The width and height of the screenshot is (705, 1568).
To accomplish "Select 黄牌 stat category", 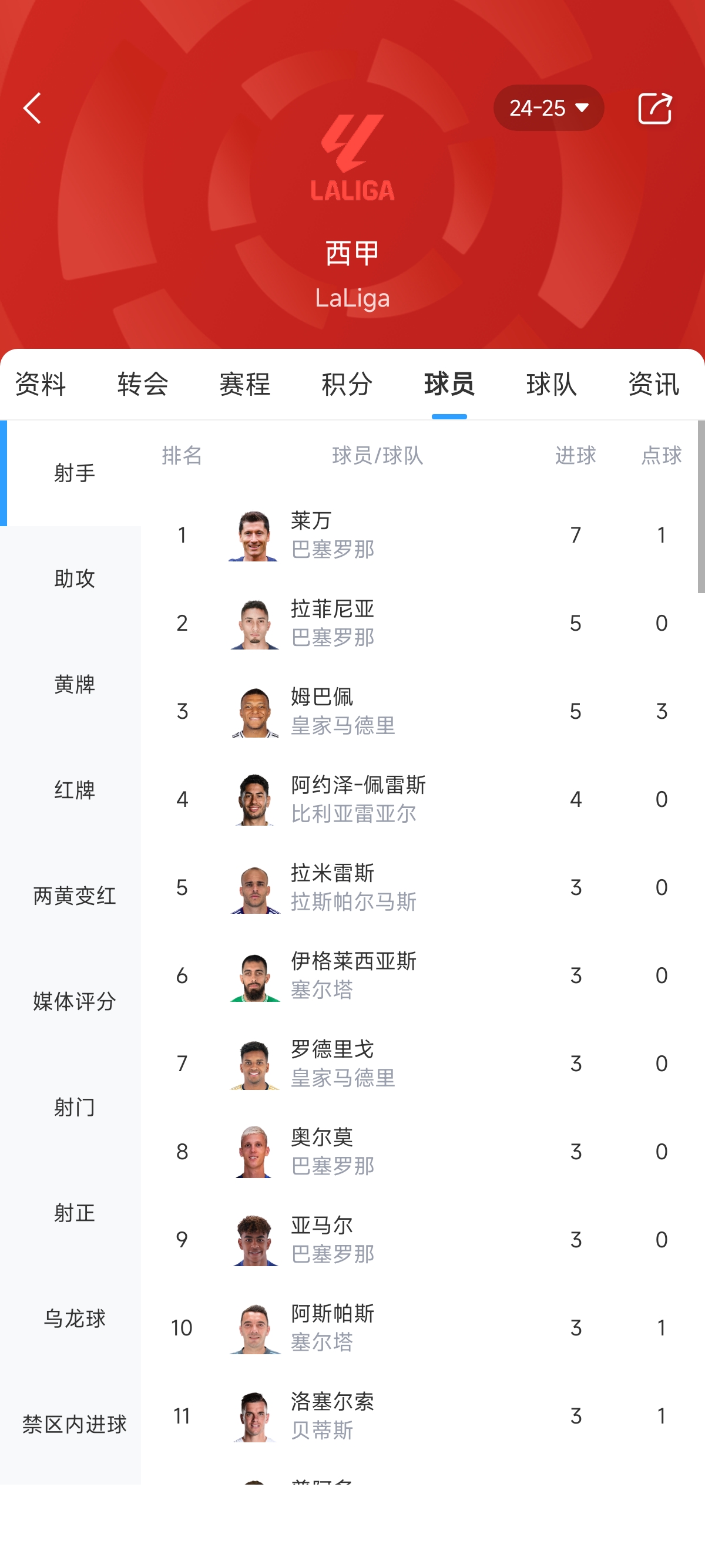I will (x=74, y=684).
